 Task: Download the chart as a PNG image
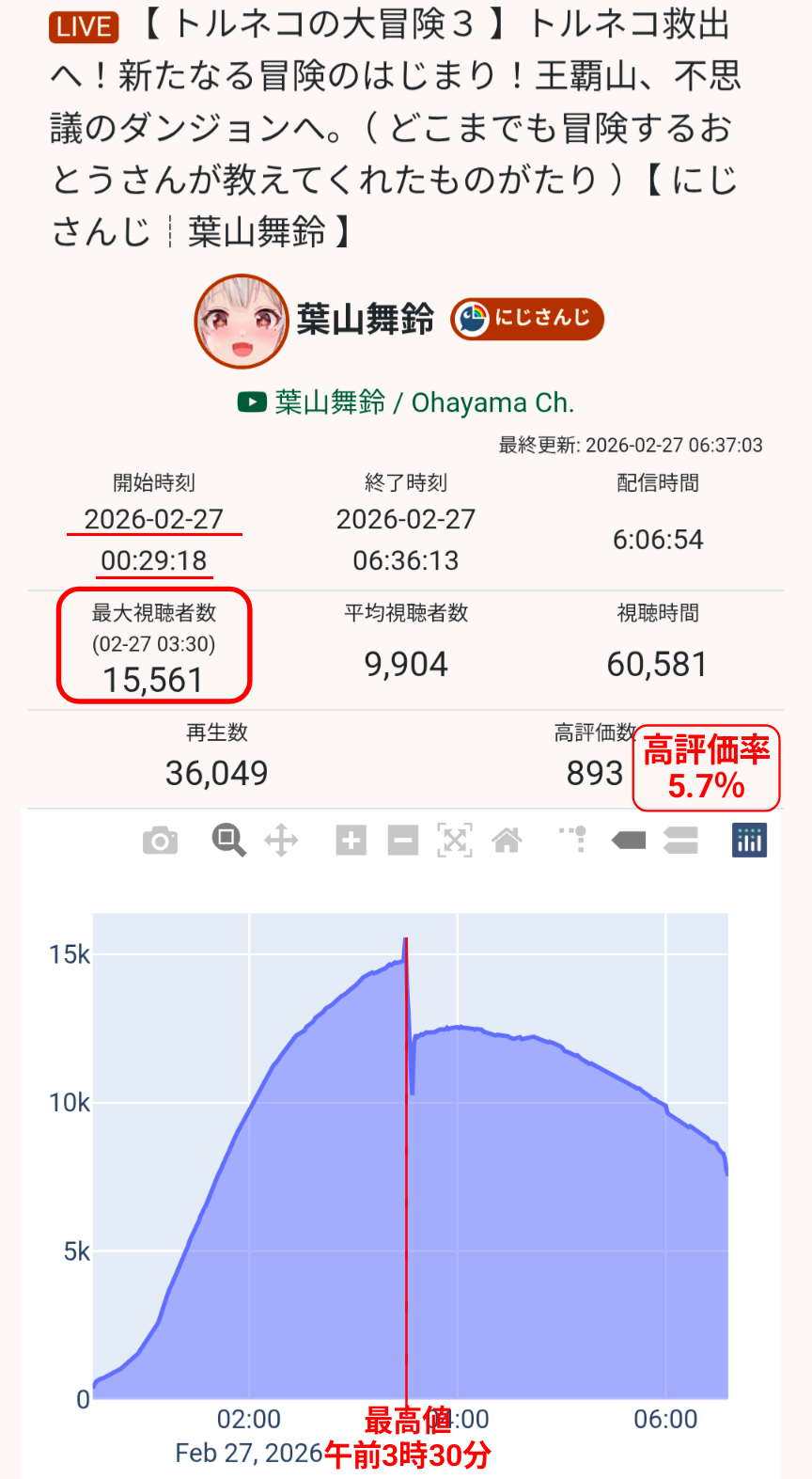point(161,841)
